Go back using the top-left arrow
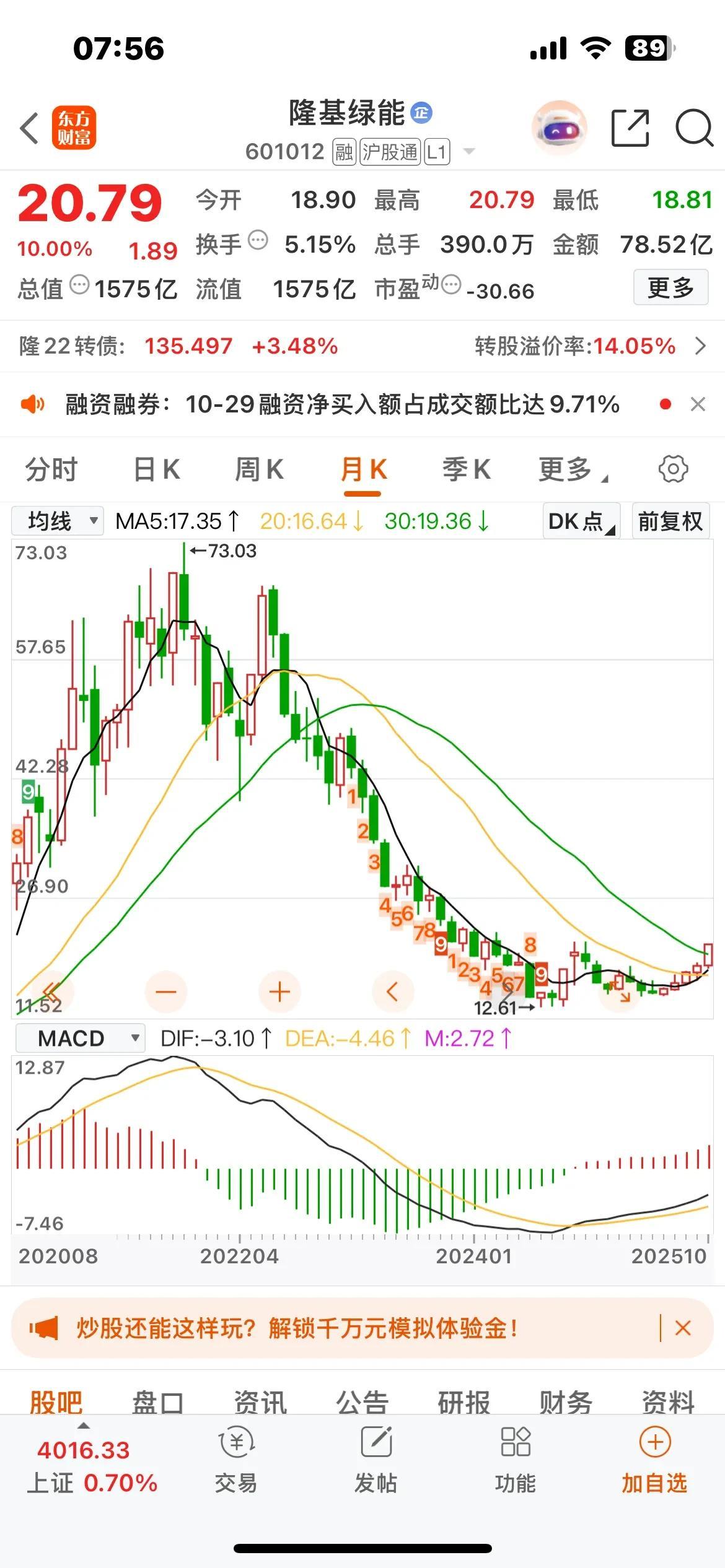 pos(29,129)
